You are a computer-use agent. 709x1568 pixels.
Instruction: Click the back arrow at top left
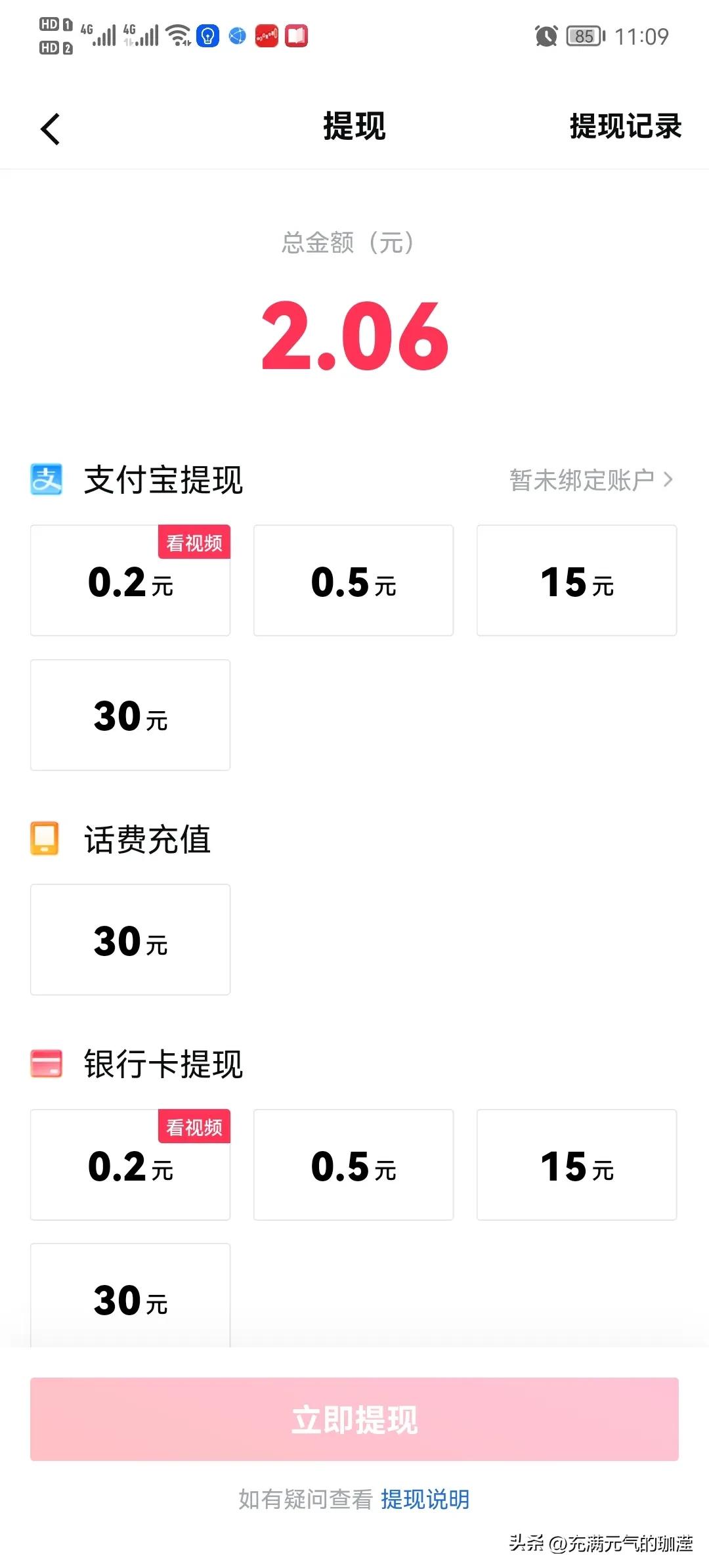coord(50,129)
